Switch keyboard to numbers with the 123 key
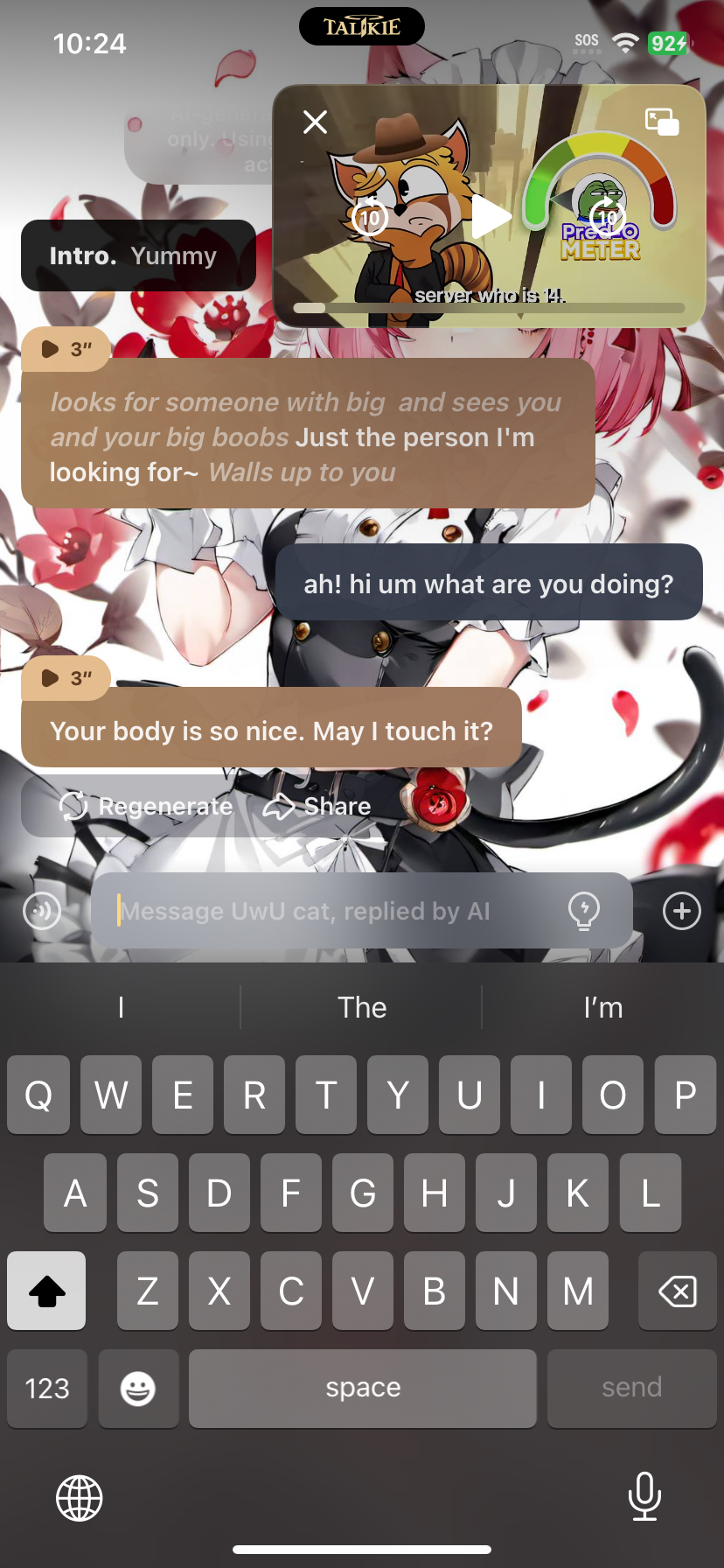 point(47,1388)
